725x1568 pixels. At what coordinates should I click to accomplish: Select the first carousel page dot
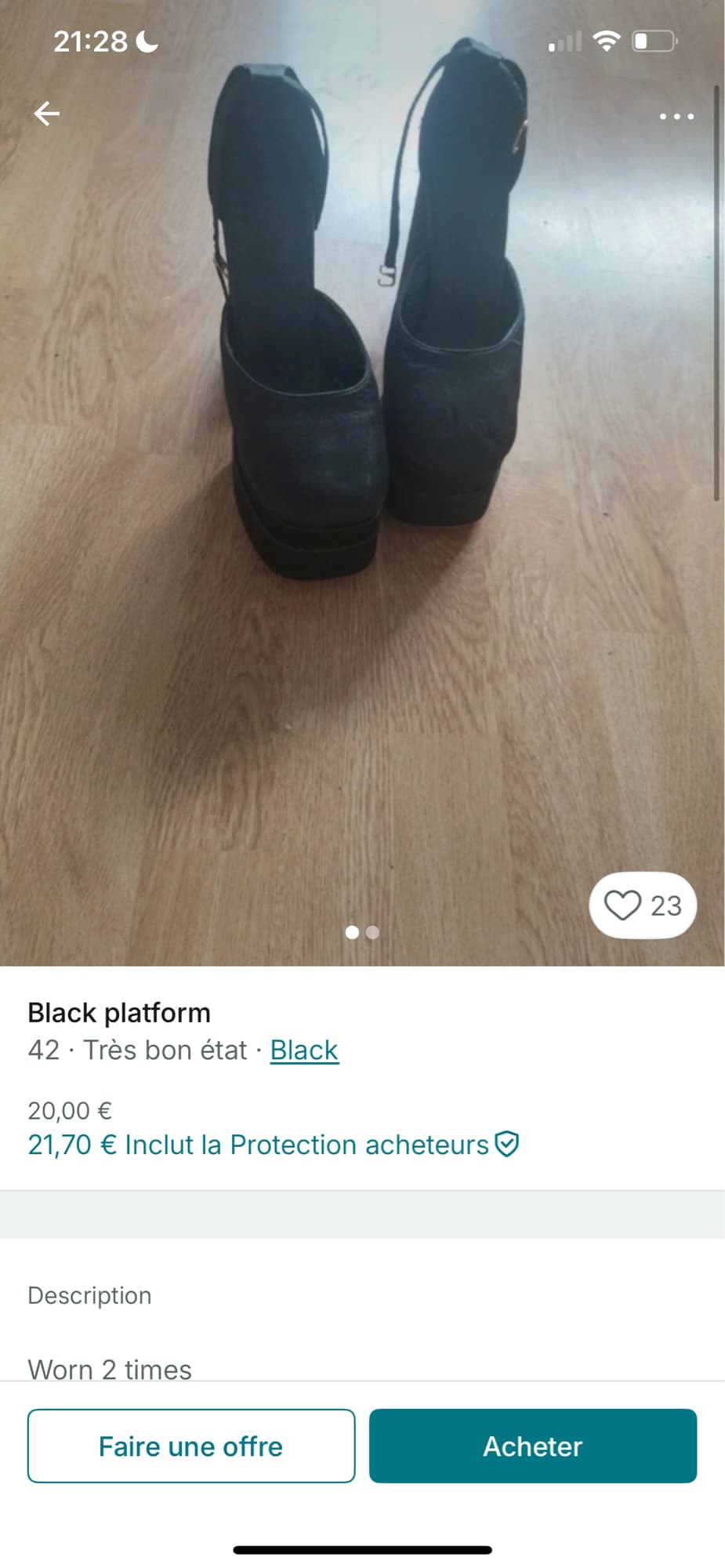353,933
